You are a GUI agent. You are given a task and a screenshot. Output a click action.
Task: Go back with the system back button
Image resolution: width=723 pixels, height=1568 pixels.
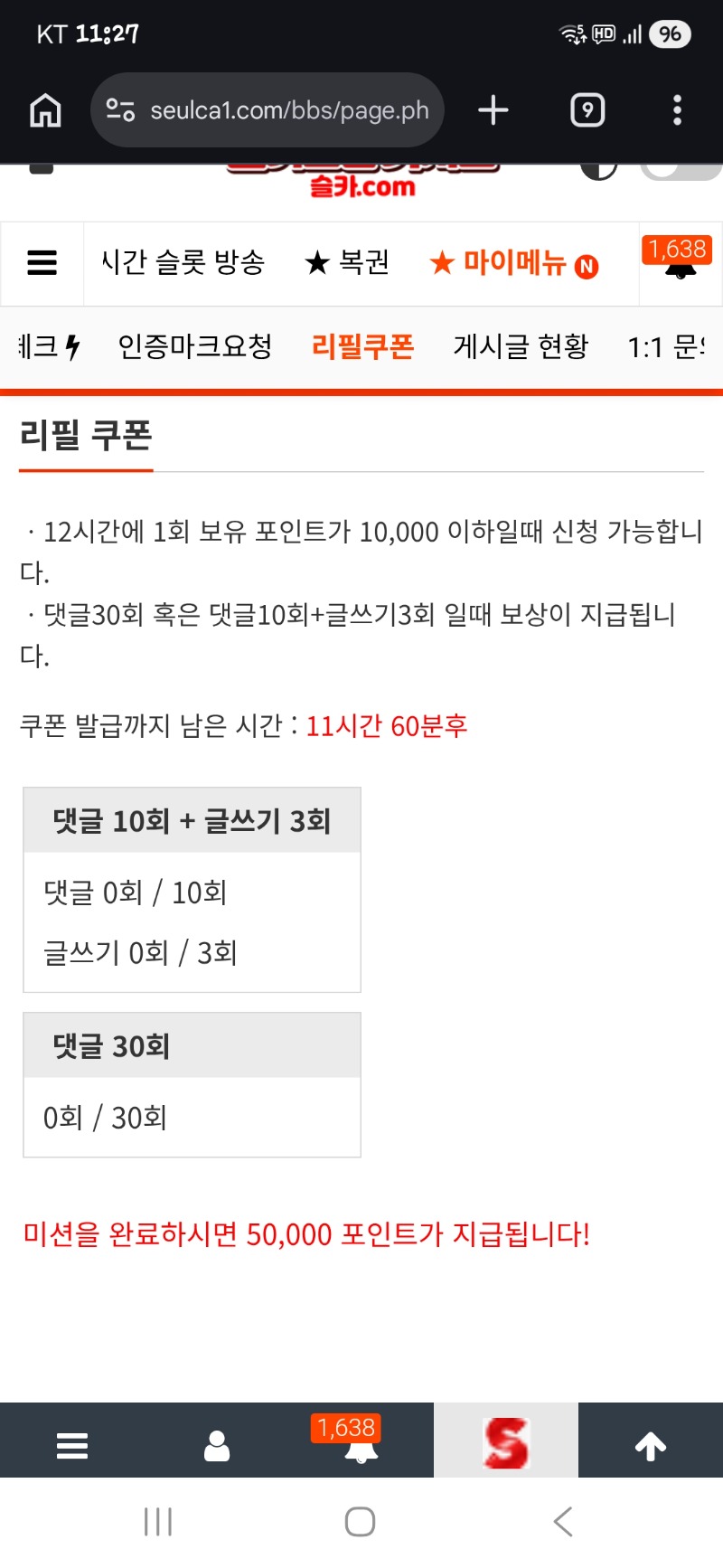(562, 1521)
